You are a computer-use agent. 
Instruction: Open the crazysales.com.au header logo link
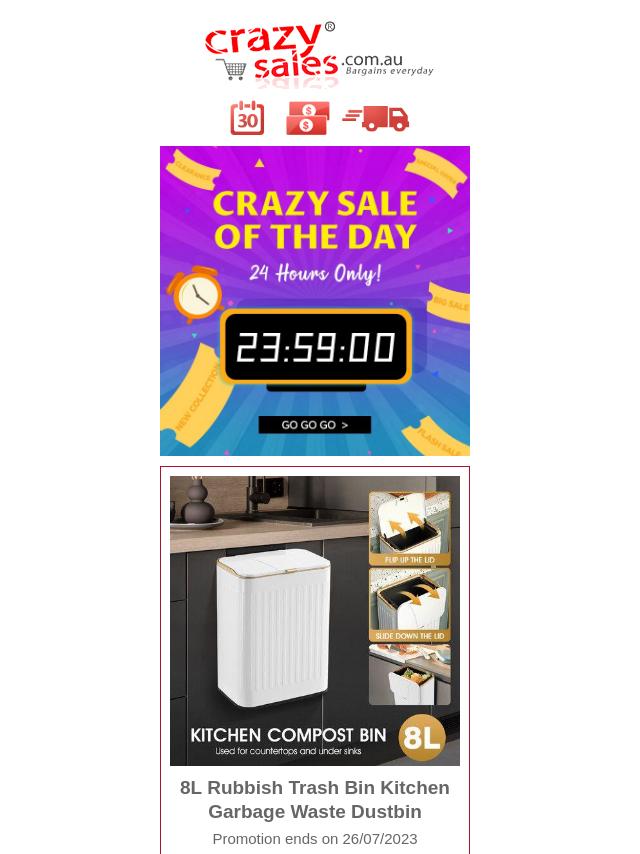click(x=318, y=53)
